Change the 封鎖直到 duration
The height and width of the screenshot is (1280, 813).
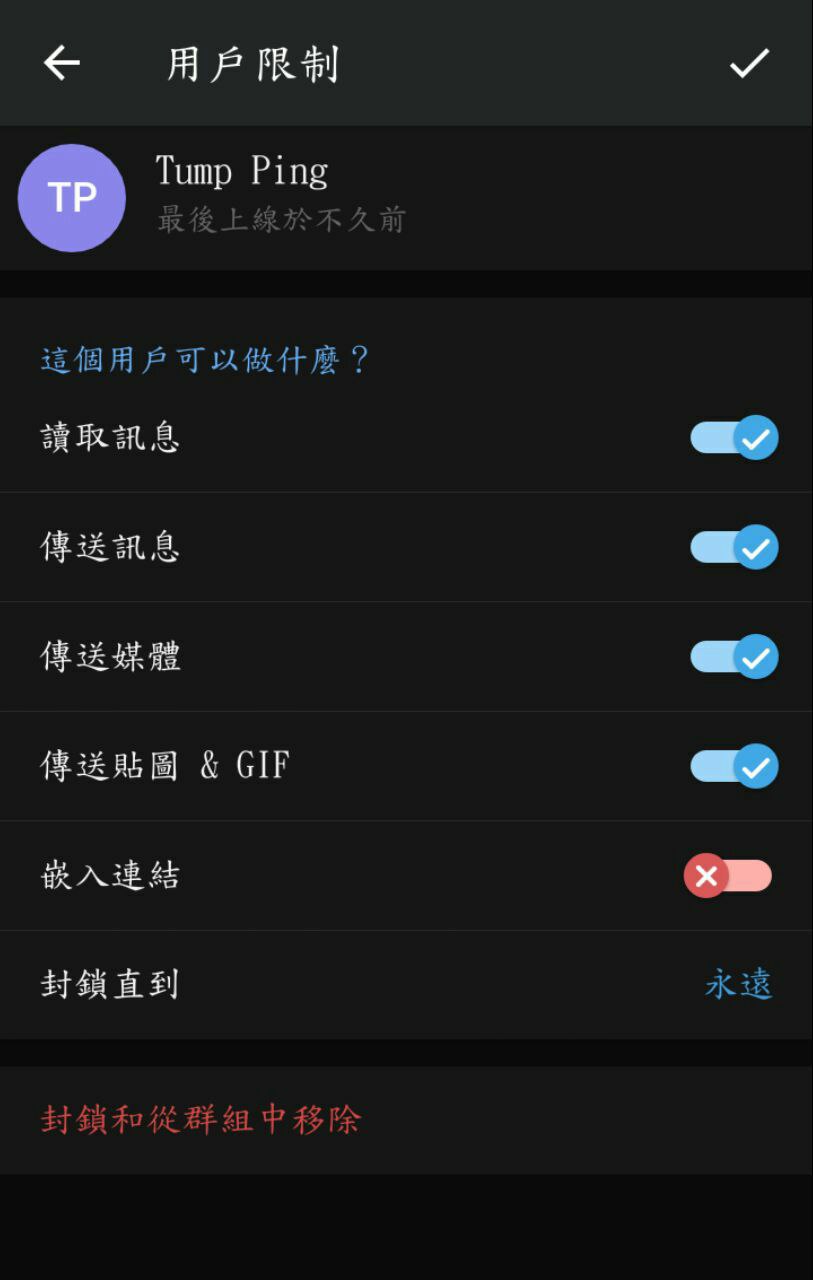[738, 985]
